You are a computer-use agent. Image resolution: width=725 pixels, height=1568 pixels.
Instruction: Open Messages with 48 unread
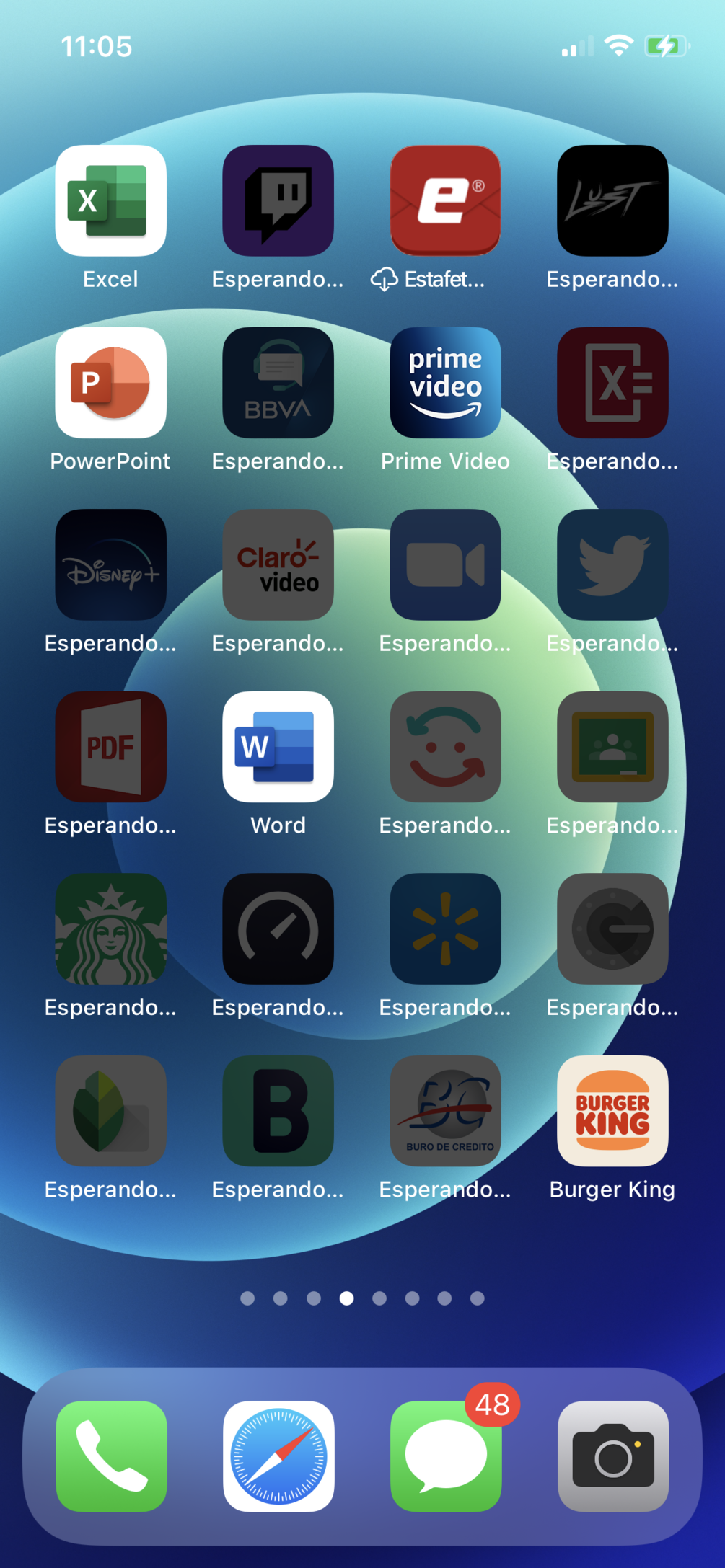445,1456
